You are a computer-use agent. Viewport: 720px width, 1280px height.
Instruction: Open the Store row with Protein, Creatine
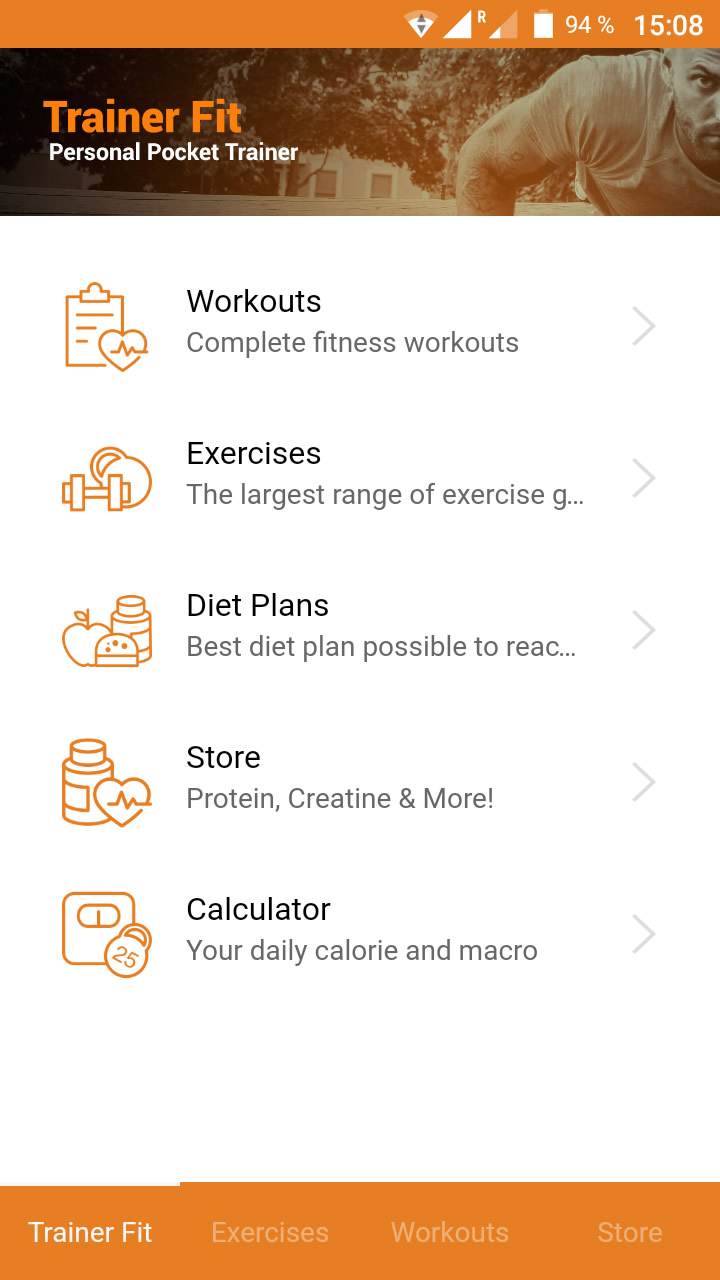[x=360, y=782]
